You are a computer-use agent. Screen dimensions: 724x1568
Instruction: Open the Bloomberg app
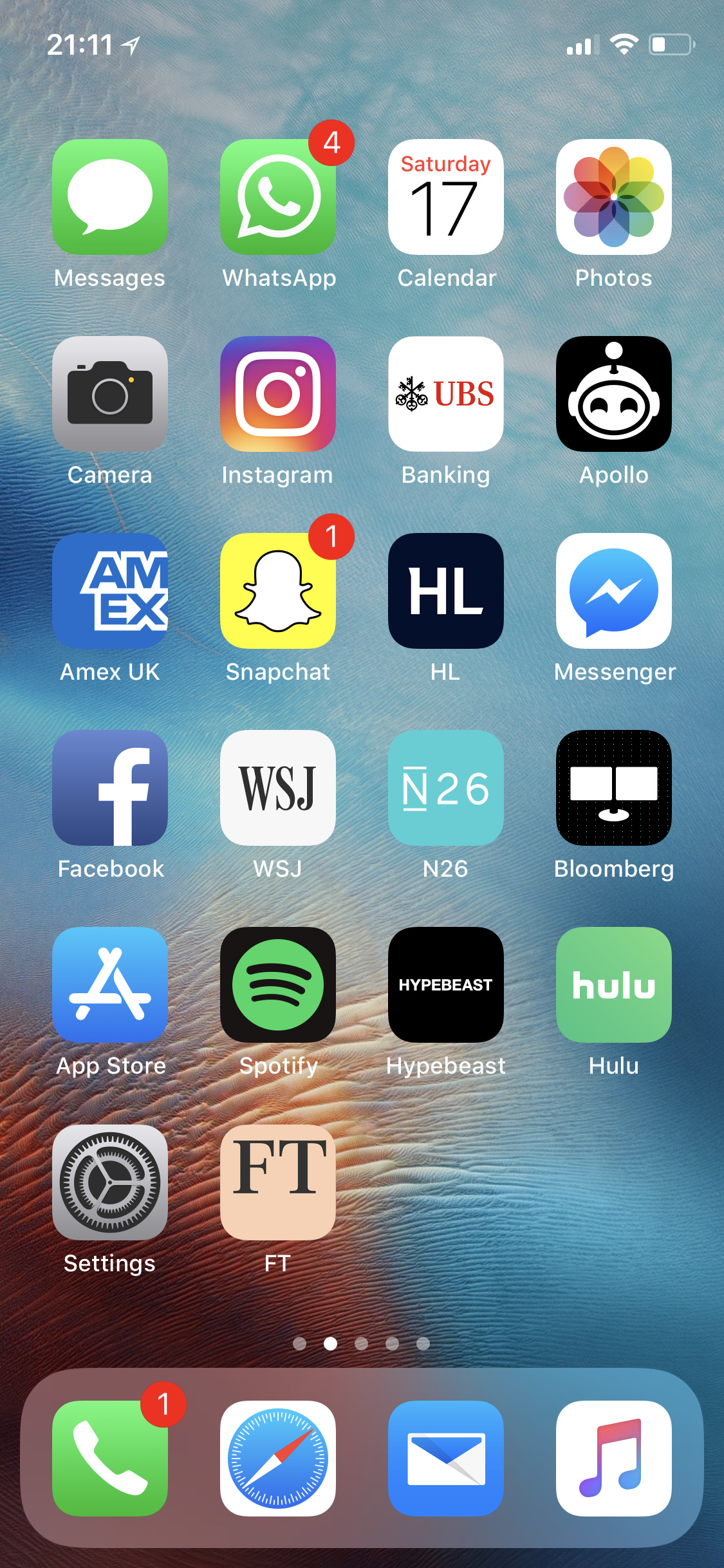(x=614, y=788)
